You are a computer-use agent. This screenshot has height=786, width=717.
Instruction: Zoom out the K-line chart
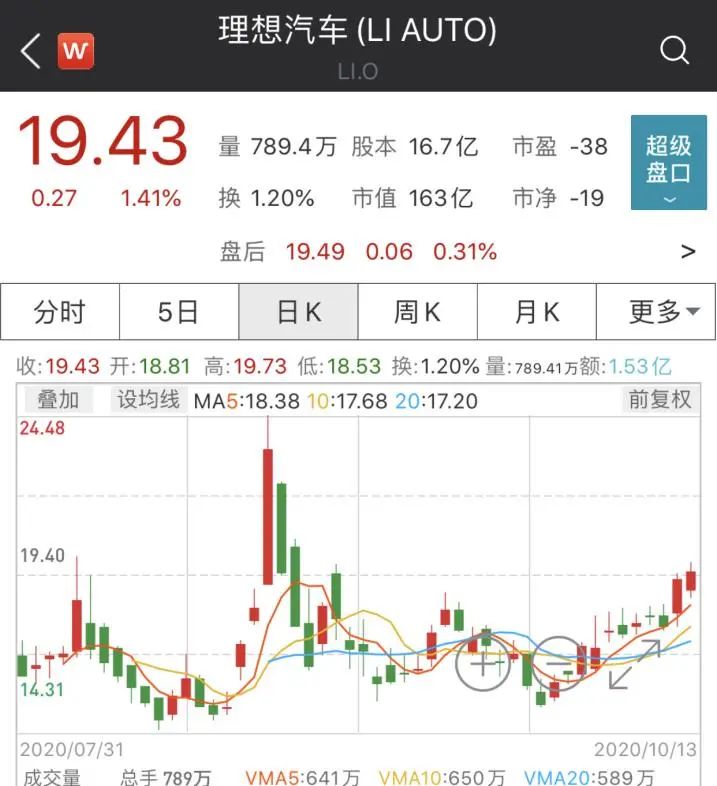click(x=557, y=663)
